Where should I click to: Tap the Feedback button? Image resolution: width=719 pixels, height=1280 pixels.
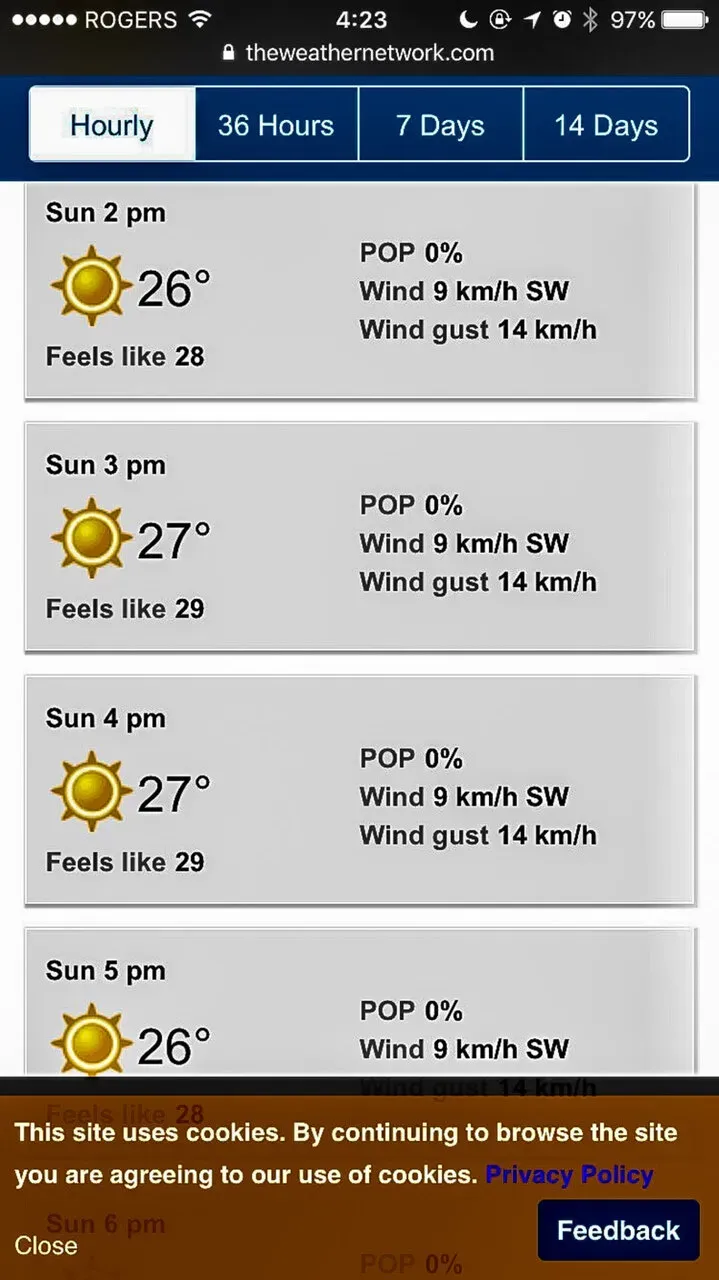coord(617,1230)
